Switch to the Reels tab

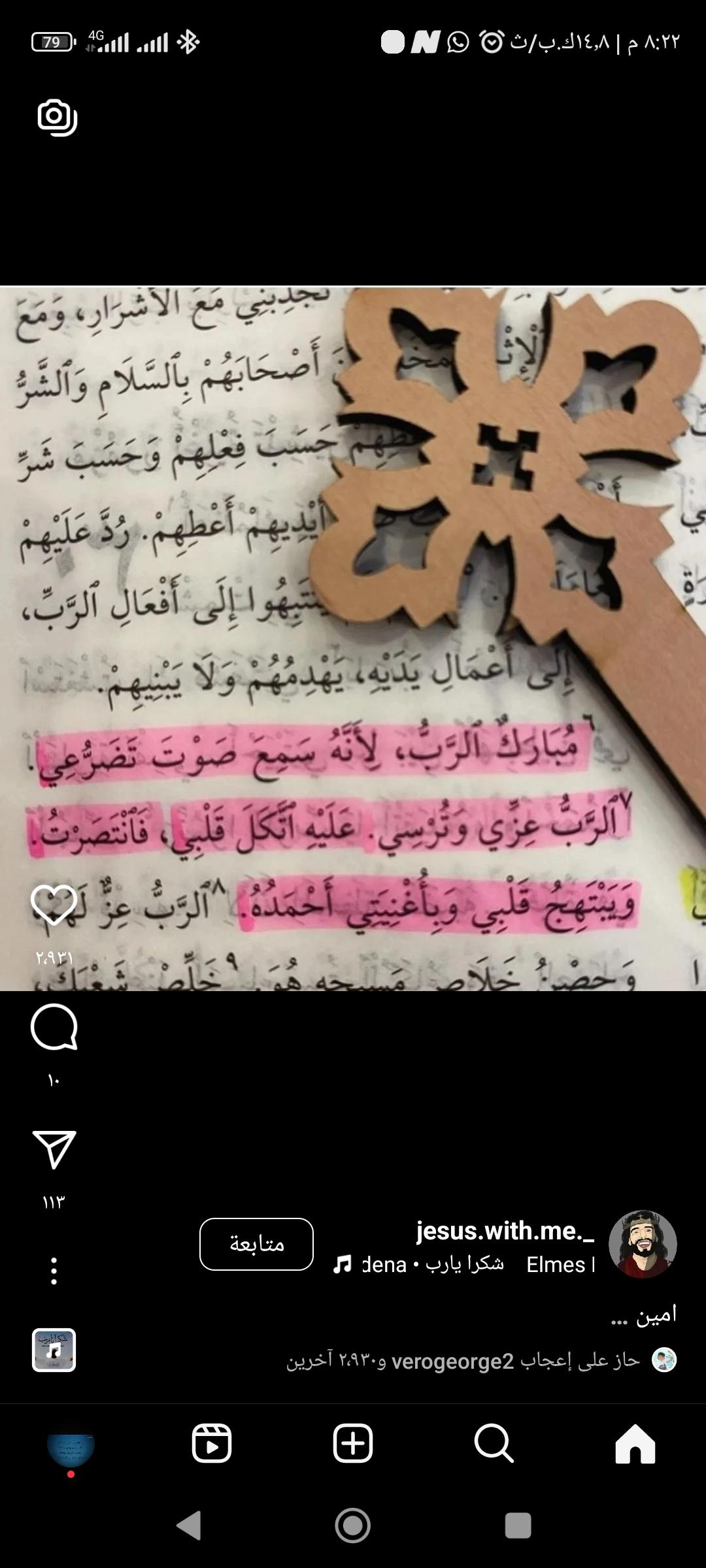coord(212,1444)
